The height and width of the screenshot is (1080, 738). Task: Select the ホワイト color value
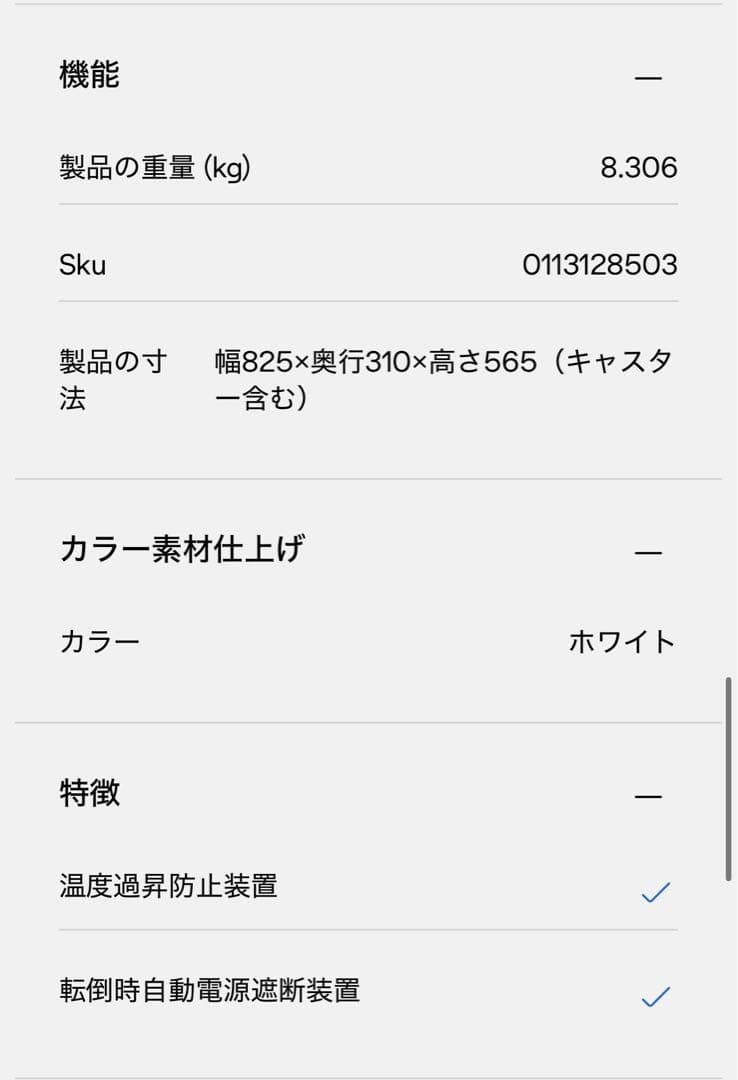pyautogui.click(x=620, y=641)
